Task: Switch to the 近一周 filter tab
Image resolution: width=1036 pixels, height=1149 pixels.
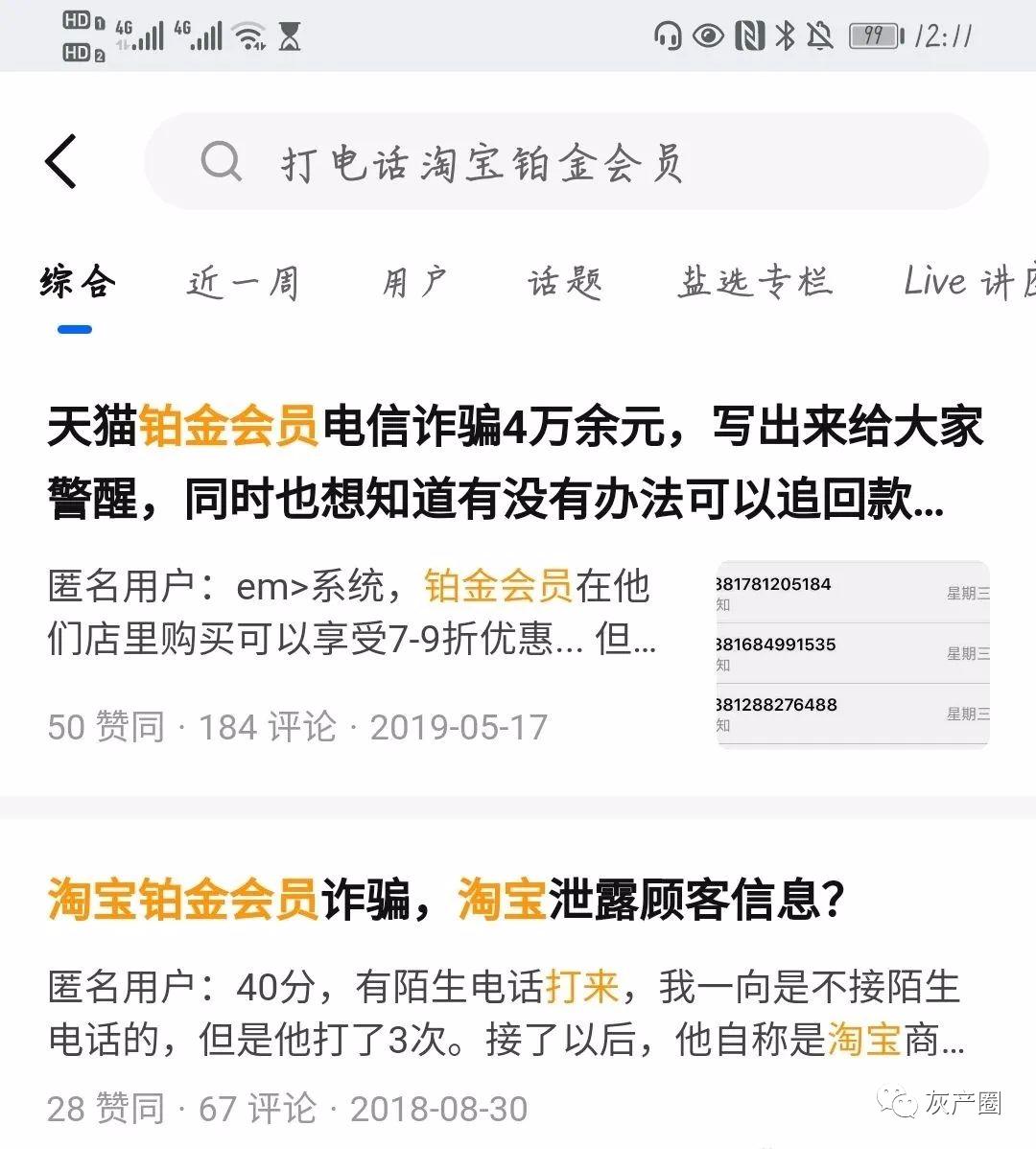Action: point(241,281)
